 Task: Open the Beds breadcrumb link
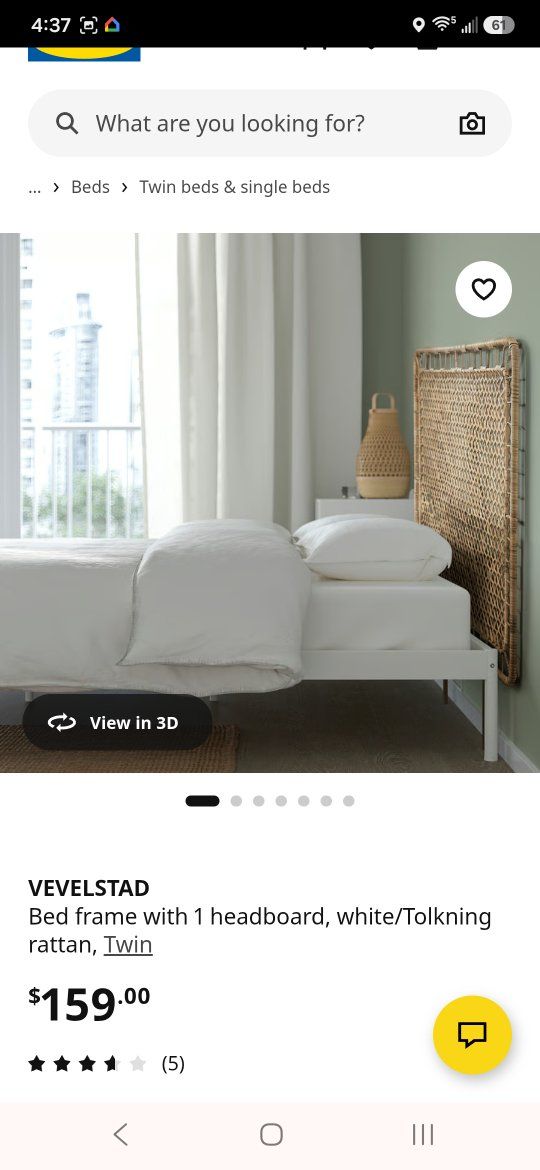coord(90,187)
